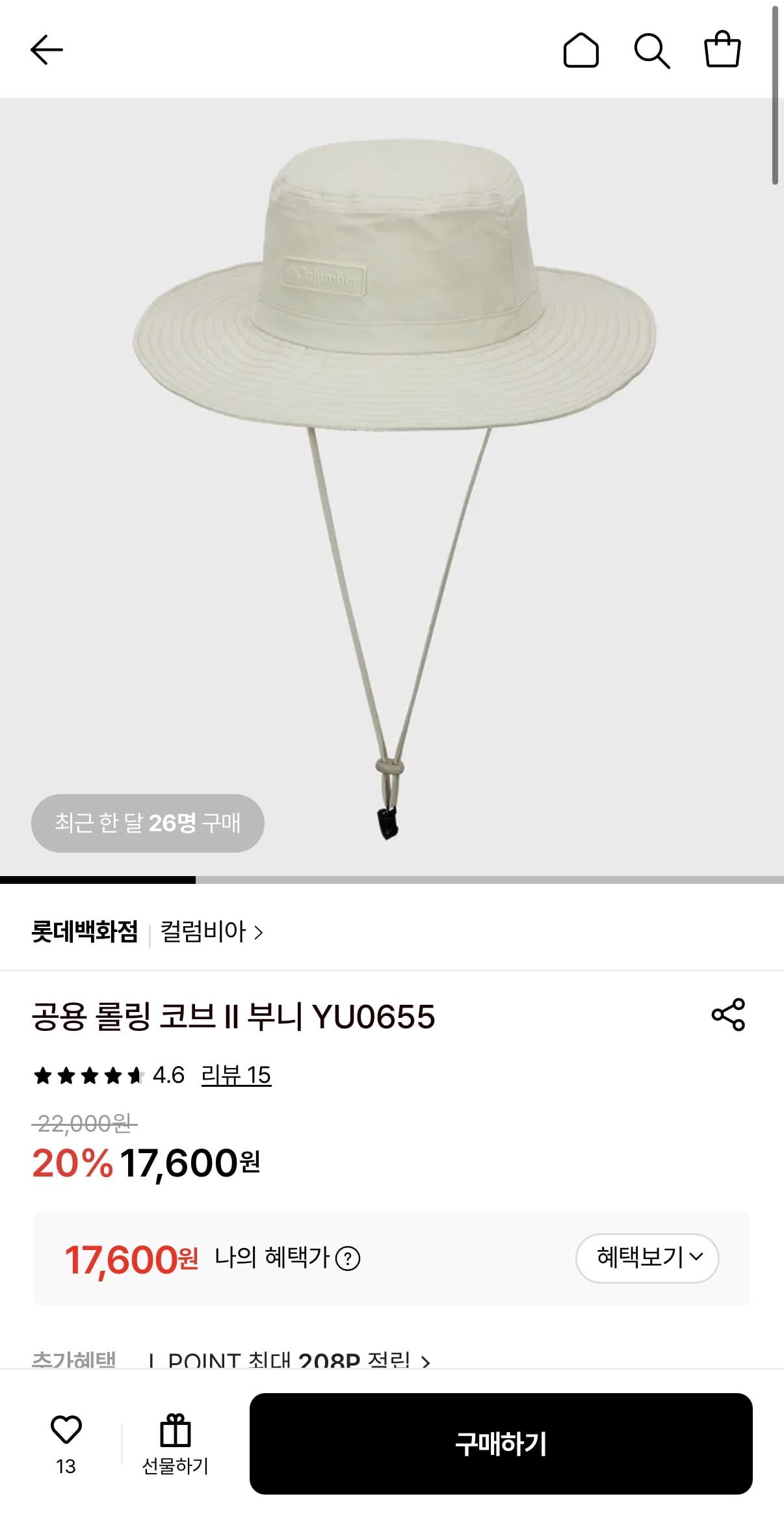784x1518 pixels.
Task: Share this product
Action: pyautogui.click(x=728, y=1015)
